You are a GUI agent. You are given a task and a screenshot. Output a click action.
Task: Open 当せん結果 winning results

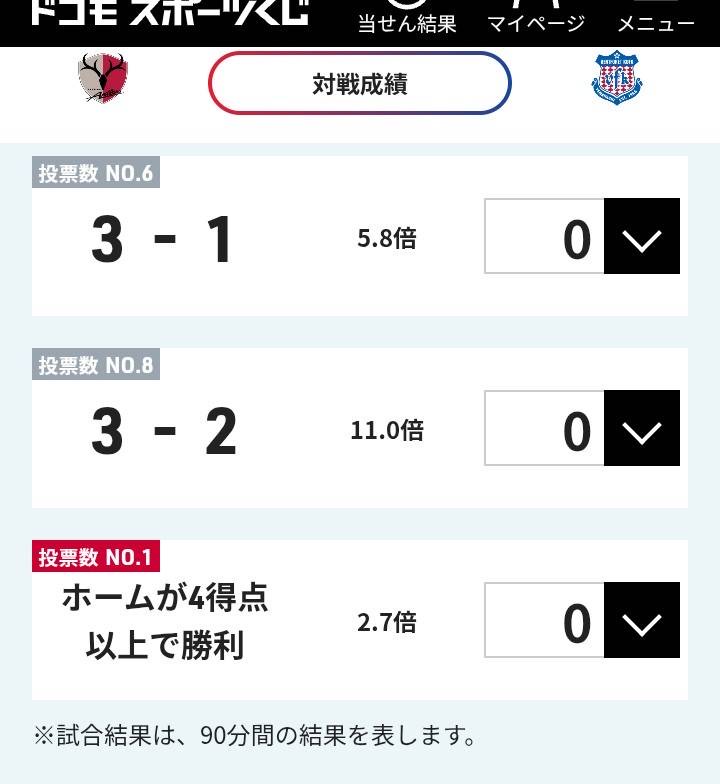(407, 18)
